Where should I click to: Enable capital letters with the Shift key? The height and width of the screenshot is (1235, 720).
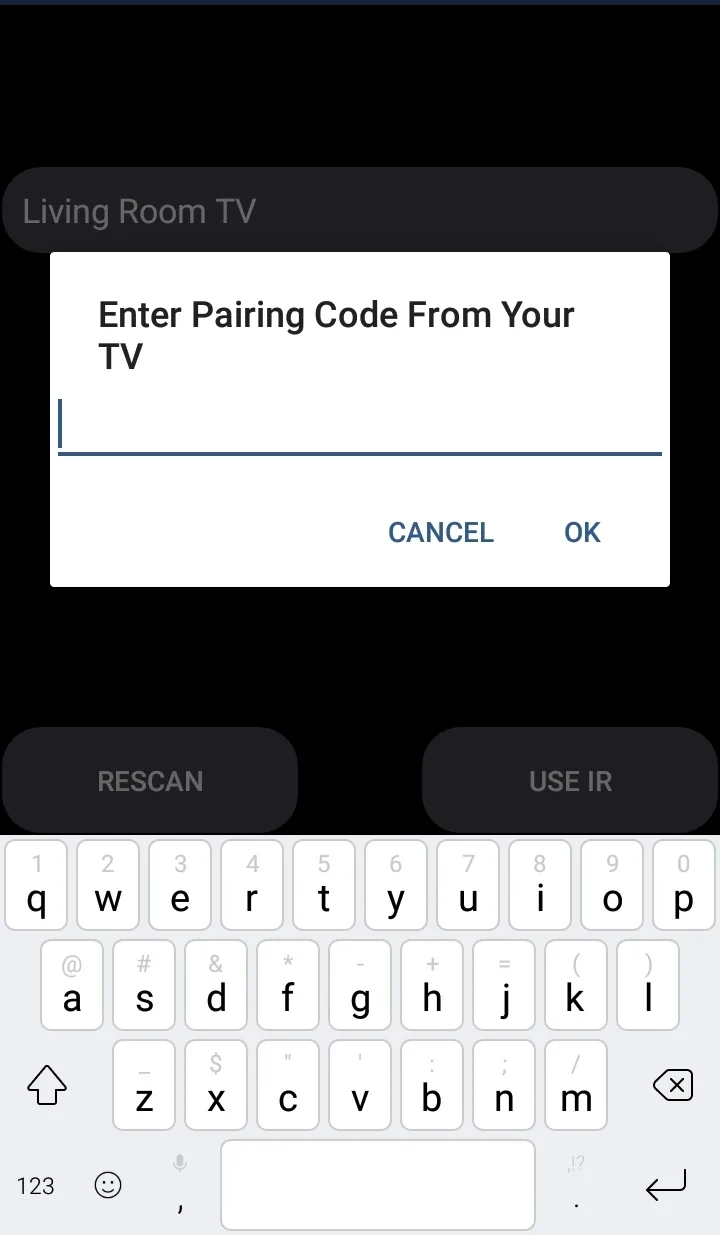pos(47,1085)
